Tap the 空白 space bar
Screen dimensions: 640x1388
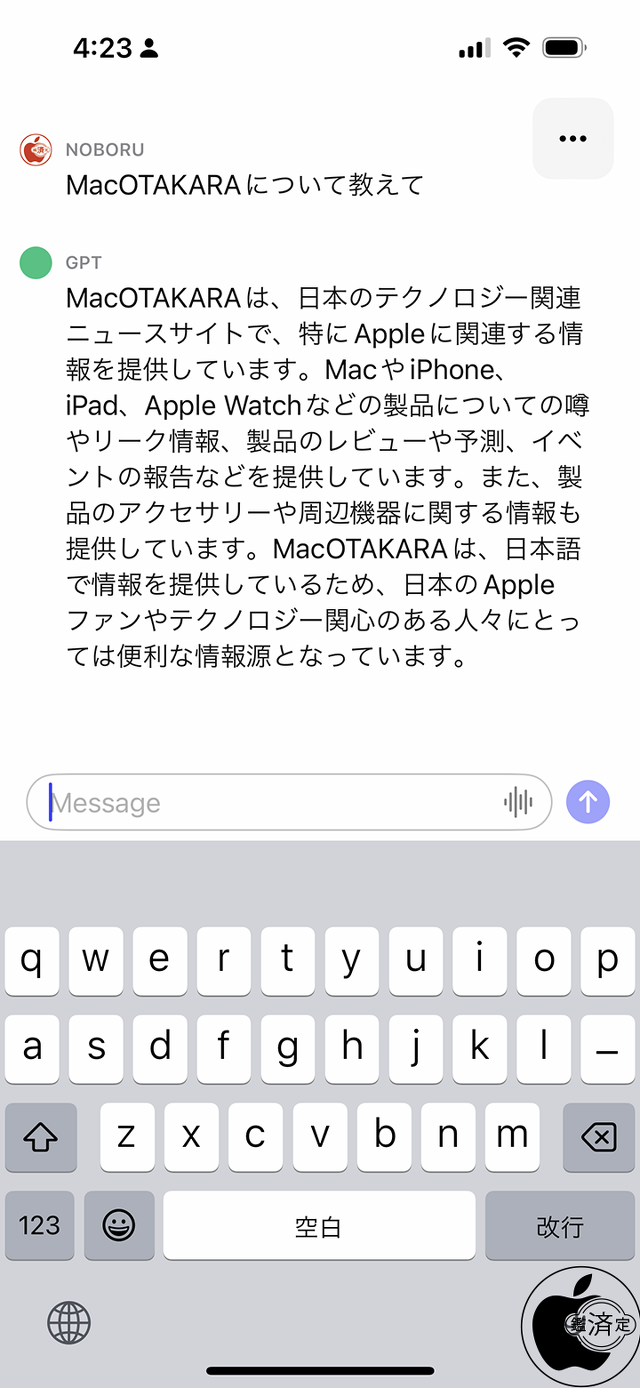(x=319, y=1225)
